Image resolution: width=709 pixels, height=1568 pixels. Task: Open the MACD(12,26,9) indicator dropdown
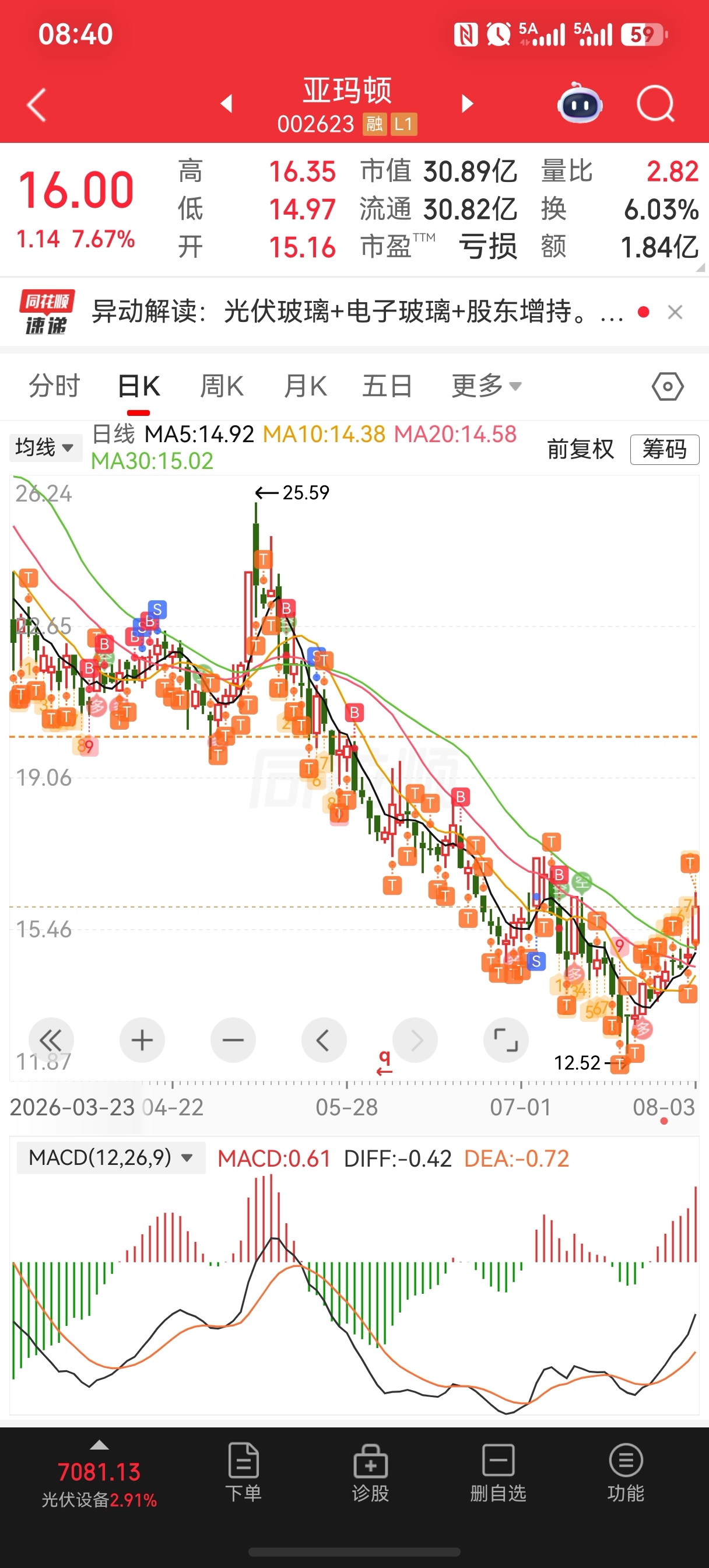click(111, 1157)
